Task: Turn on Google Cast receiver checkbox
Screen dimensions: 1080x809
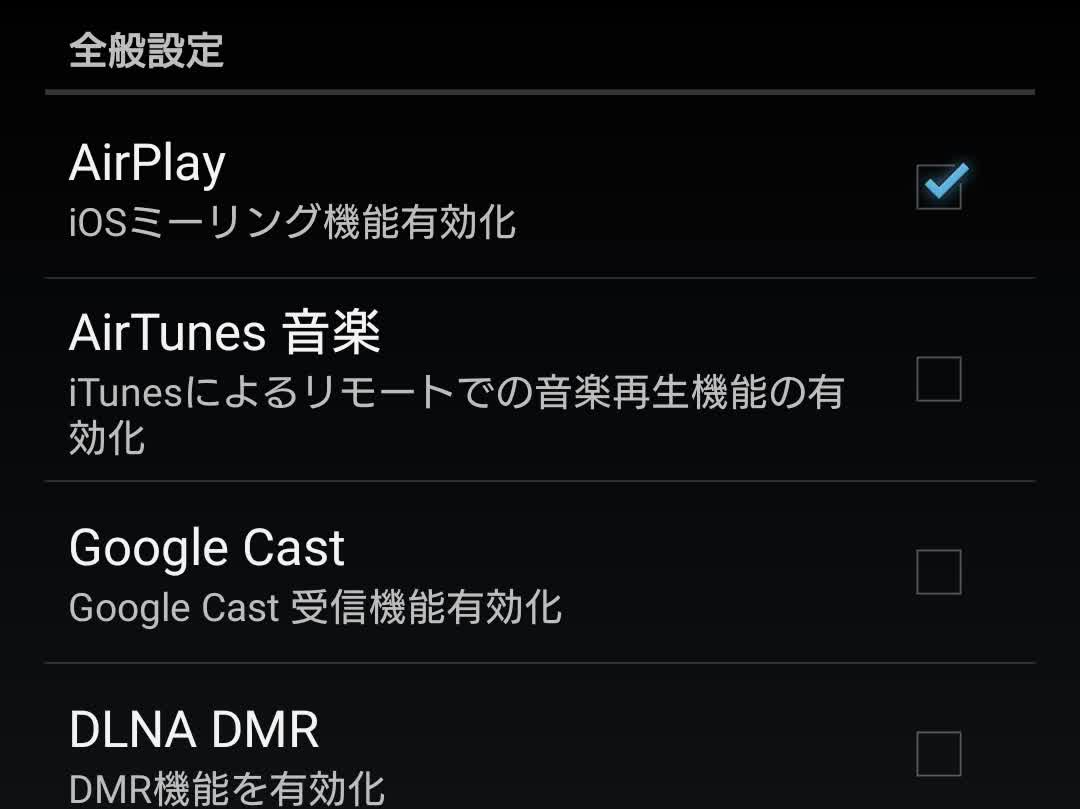Action: (938, 572)
